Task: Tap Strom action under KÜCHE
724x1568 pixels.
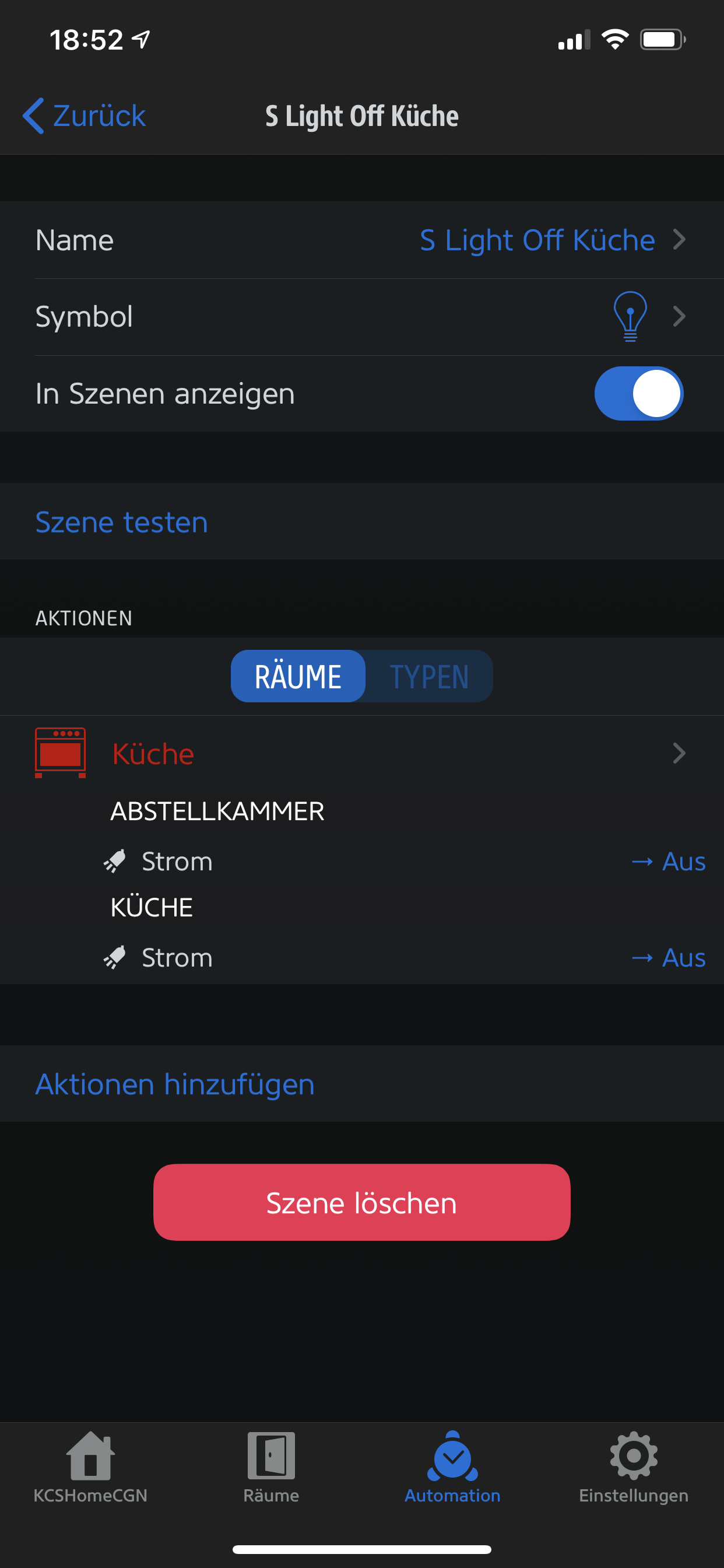Action: 361,957
